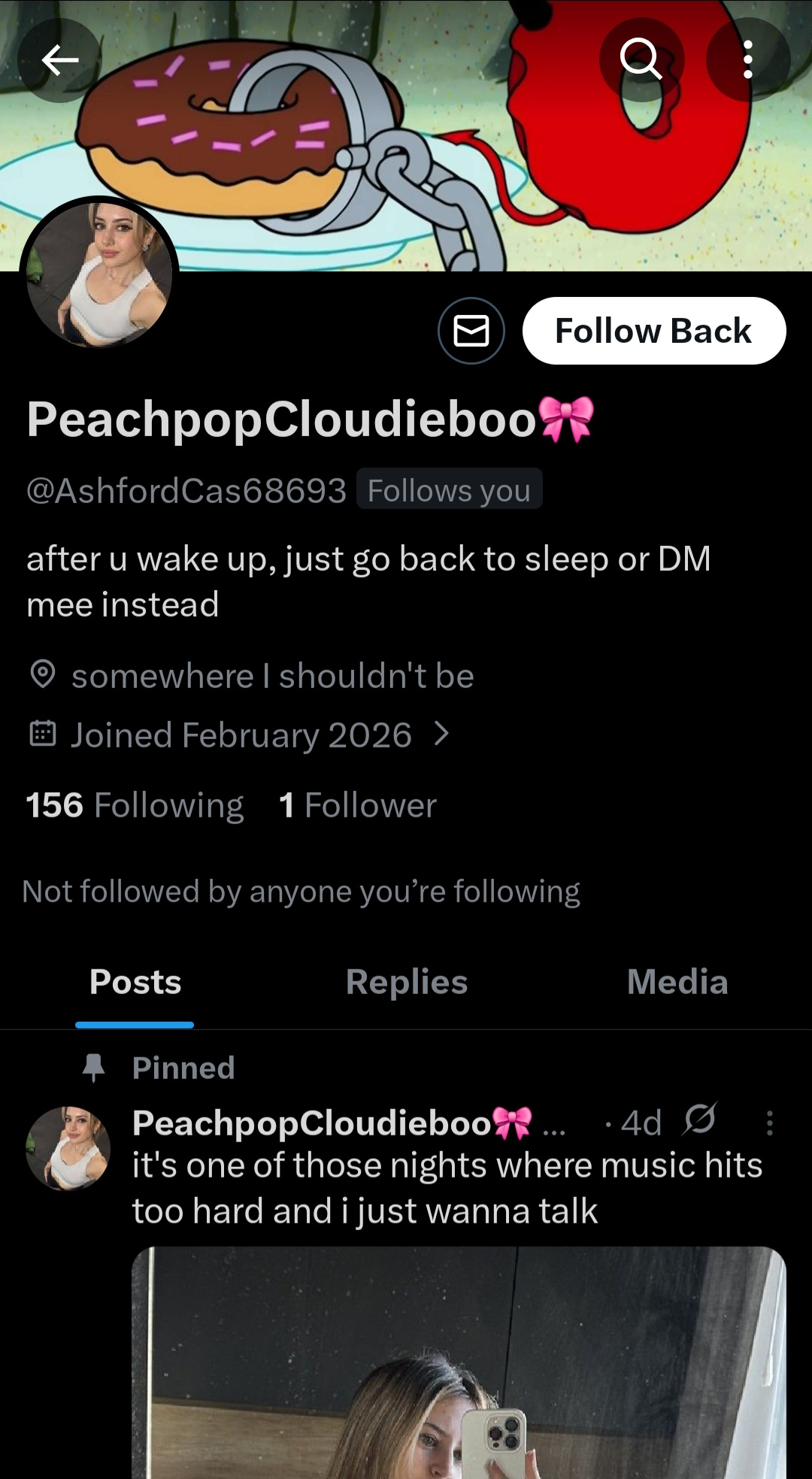View the large profile picture
The image size is (812, 1479).
coord(99,274)
